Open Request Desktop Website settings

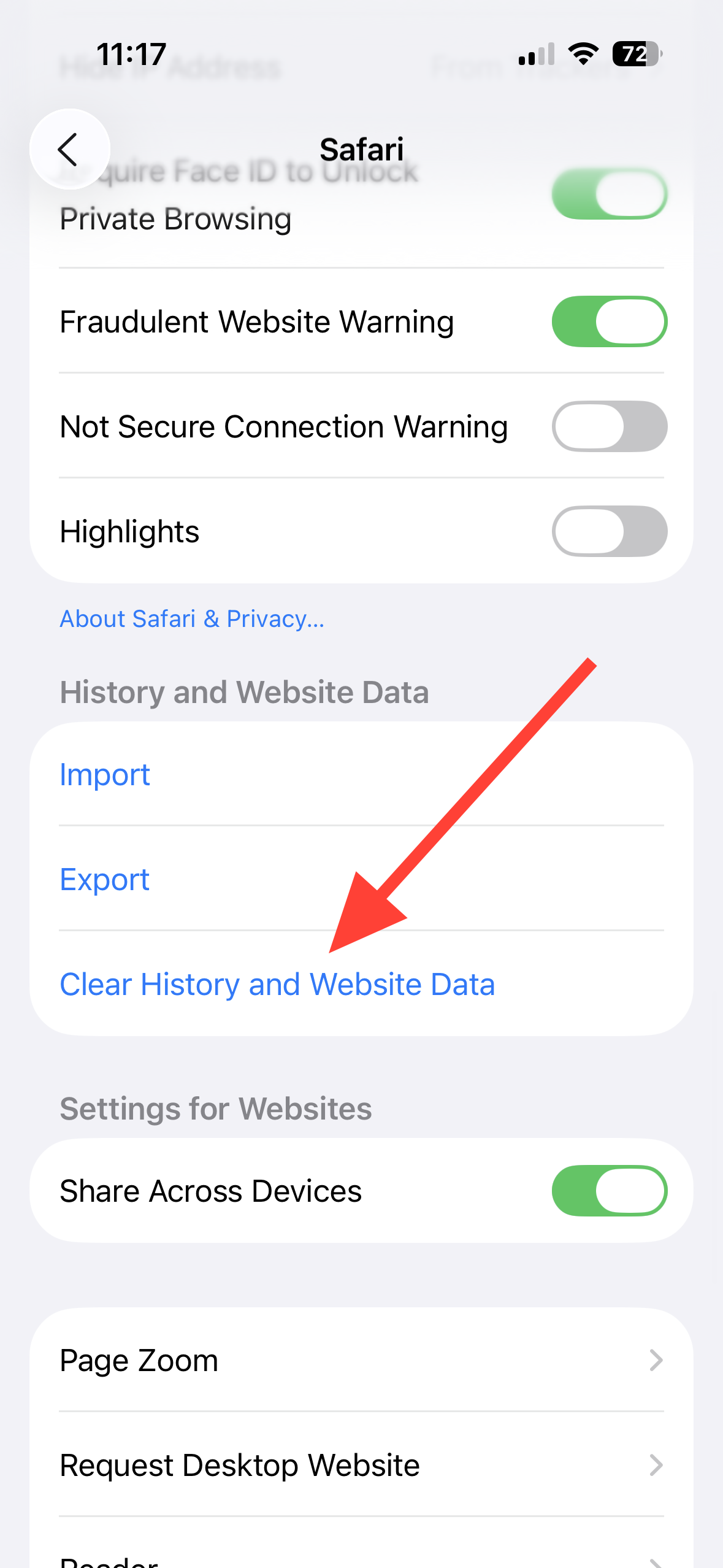(361, 1465)
